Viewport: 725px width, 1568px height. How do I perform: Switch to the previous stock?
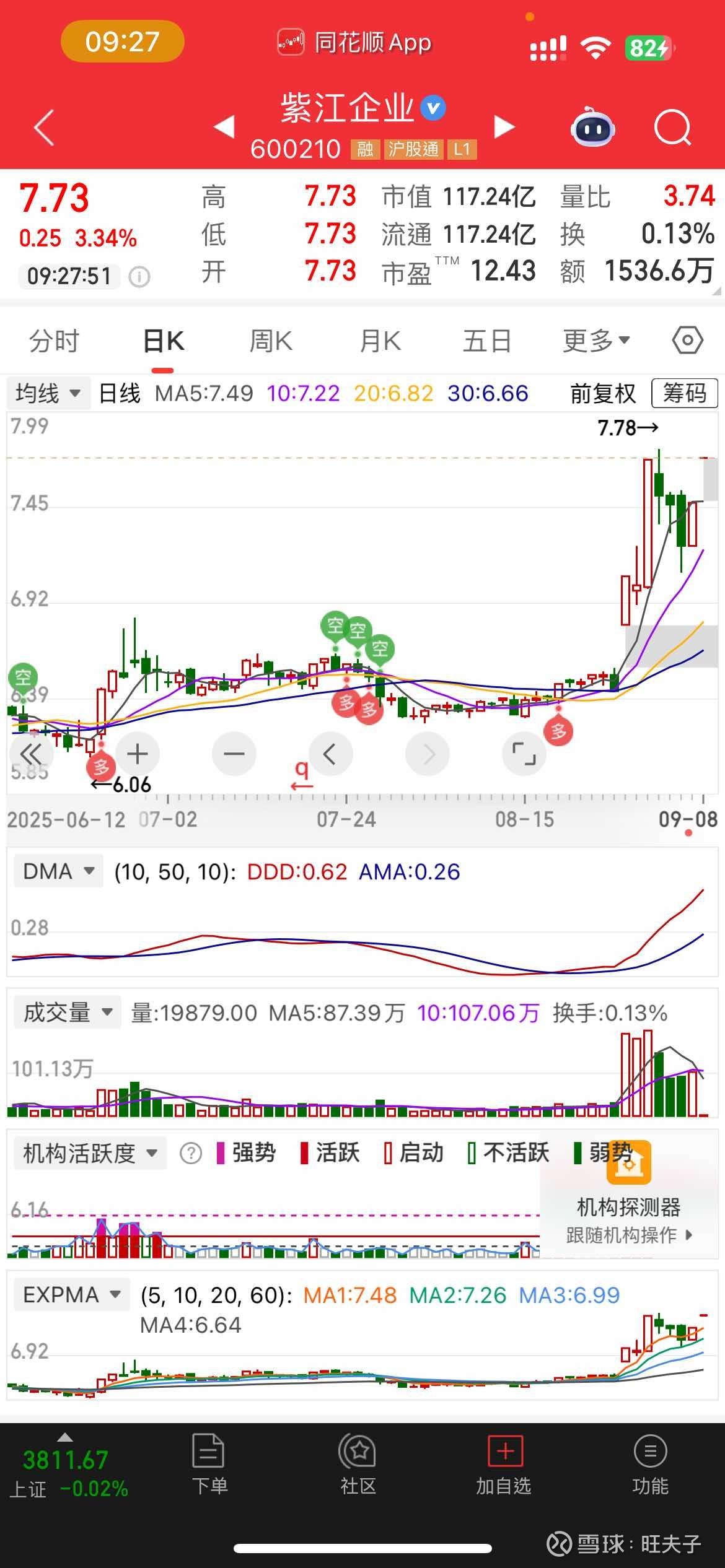(x=224, y=126)
